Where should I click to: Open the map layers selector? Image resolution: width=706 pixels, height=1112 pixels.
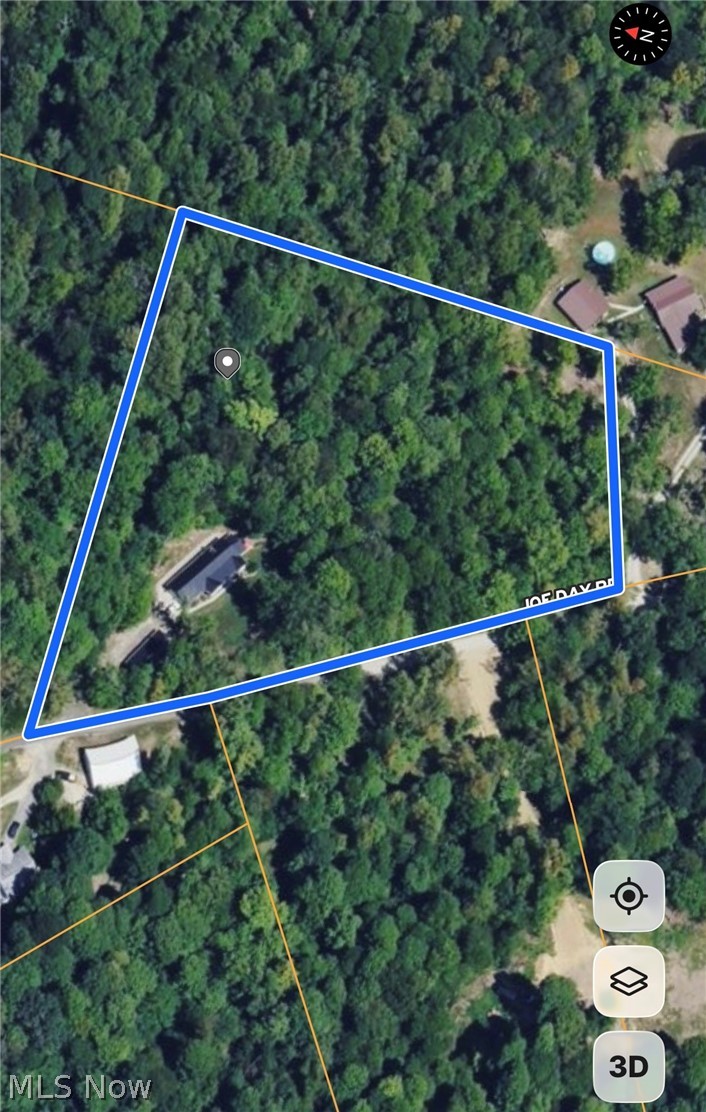628,981
